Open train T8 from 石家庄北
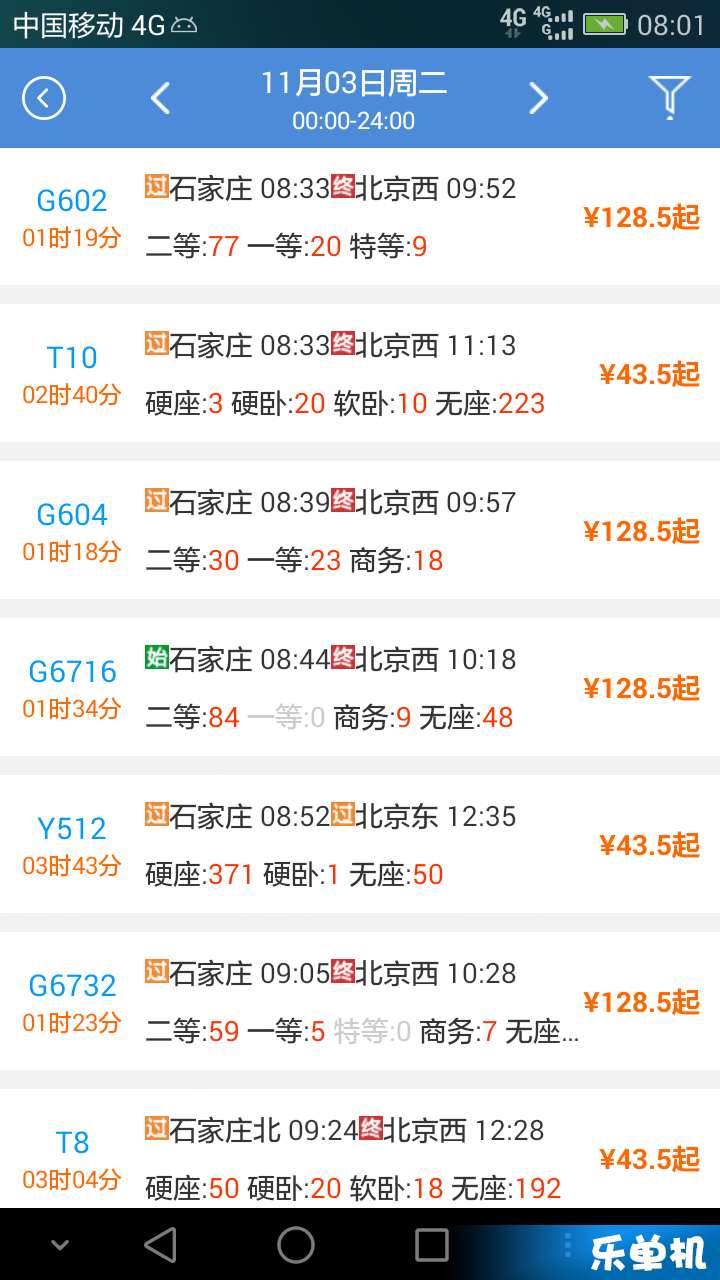Image resolution: width=720 pixels, height=1280 pixels. pos(360,1149)
